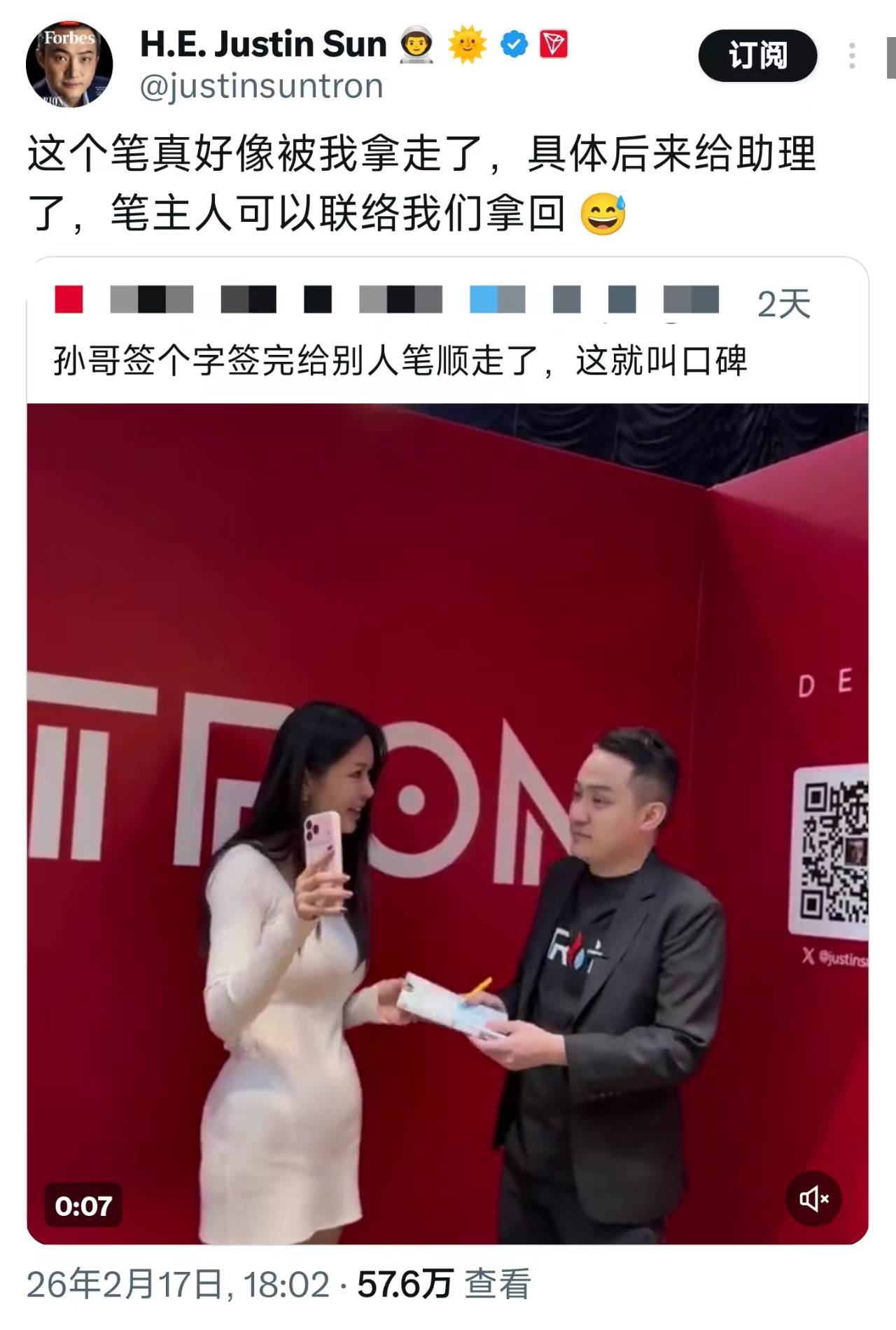Viewport: 896px width, 1330px height.
Task: Open the 57.6万 查看 view analytics
Action: tap(444, 1284)
